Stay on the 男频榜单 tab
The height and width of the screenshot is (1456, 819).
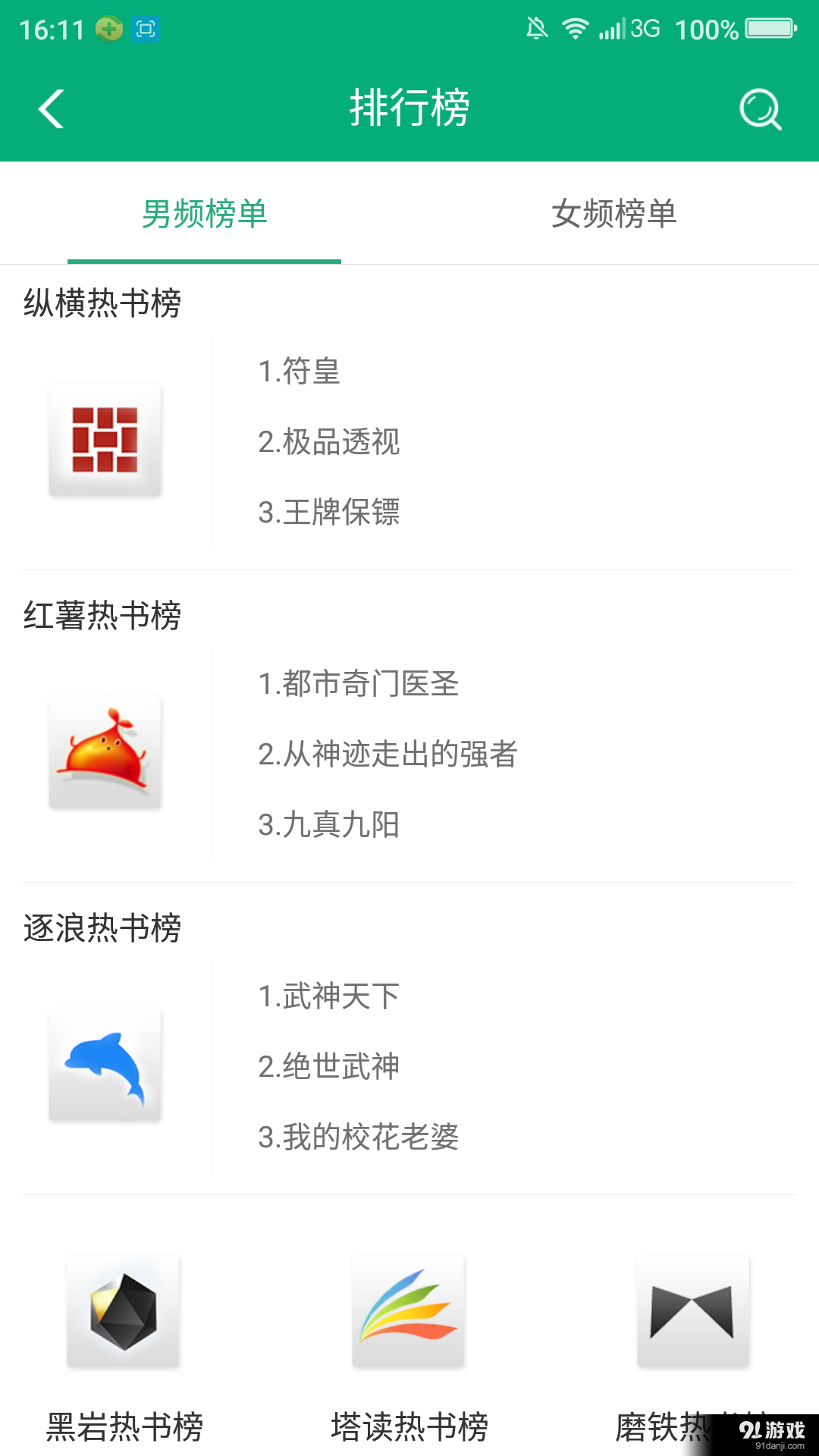205,215
